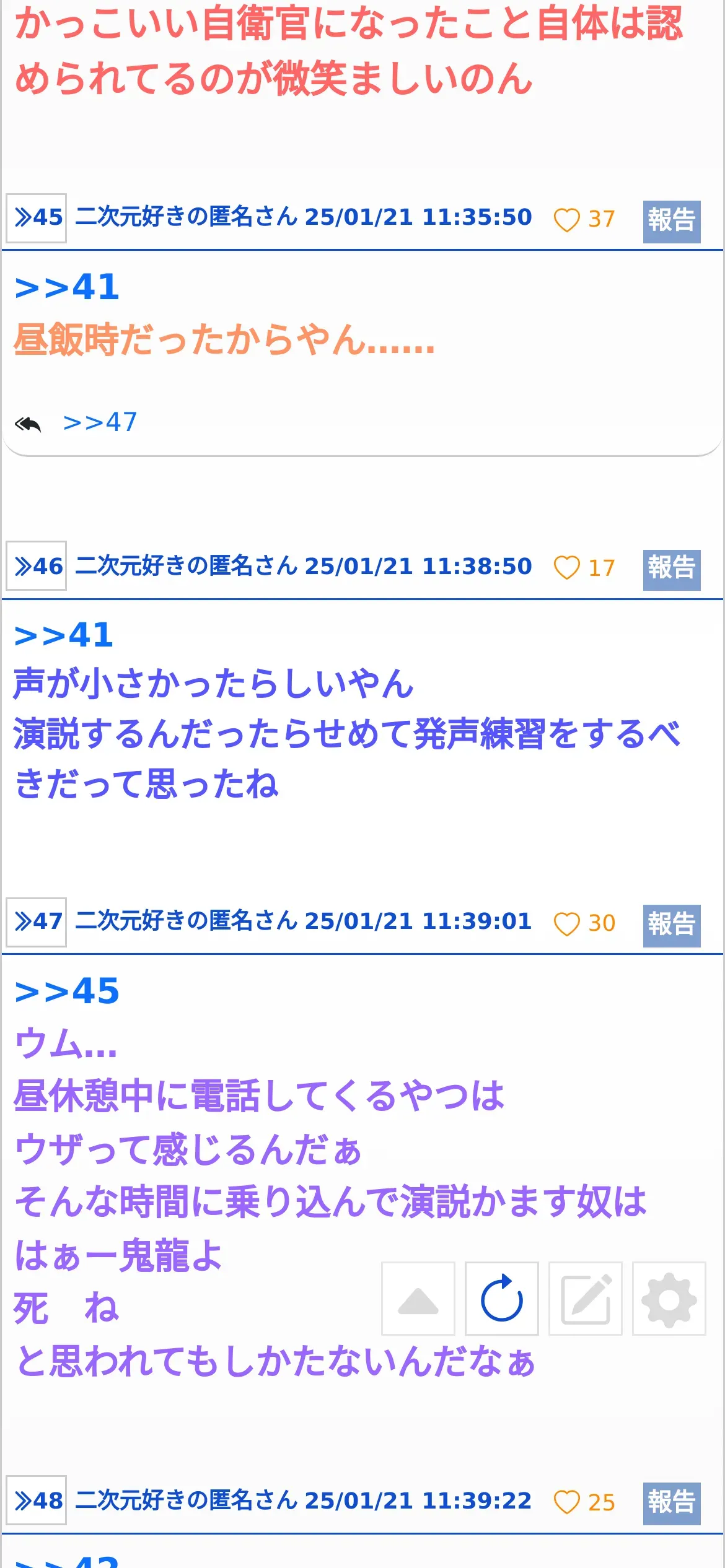Screen dimensions: 725x1568
Task: Open settings gear button
Action: [x=669, y=1299]
